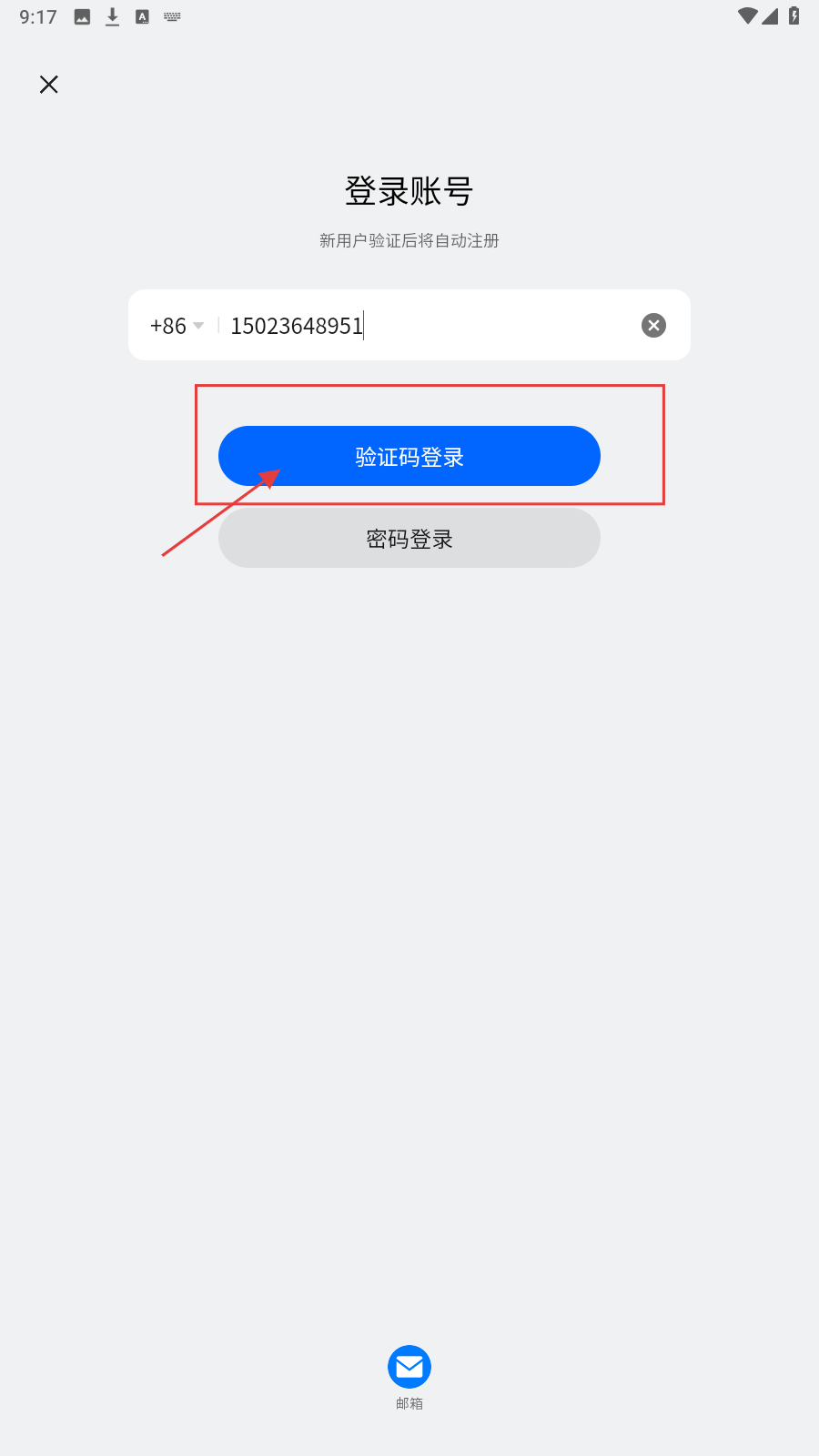
Task: Clear the entered phone number
Action: click(x=653, y=325)
